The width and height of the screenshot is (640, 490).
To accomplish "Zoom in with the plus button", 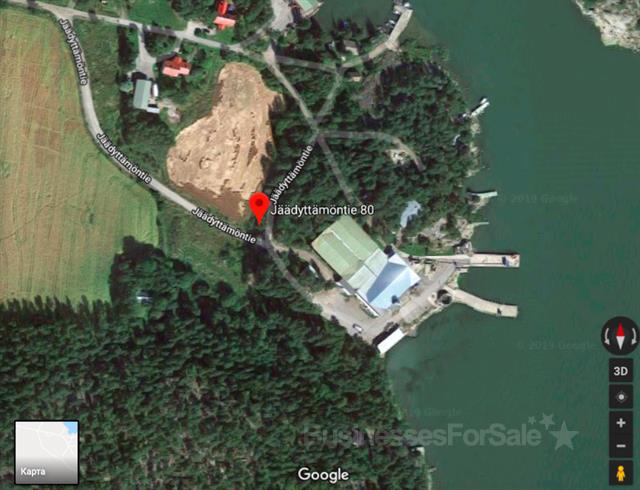I will pyautogui.click(x=620, y=423).
